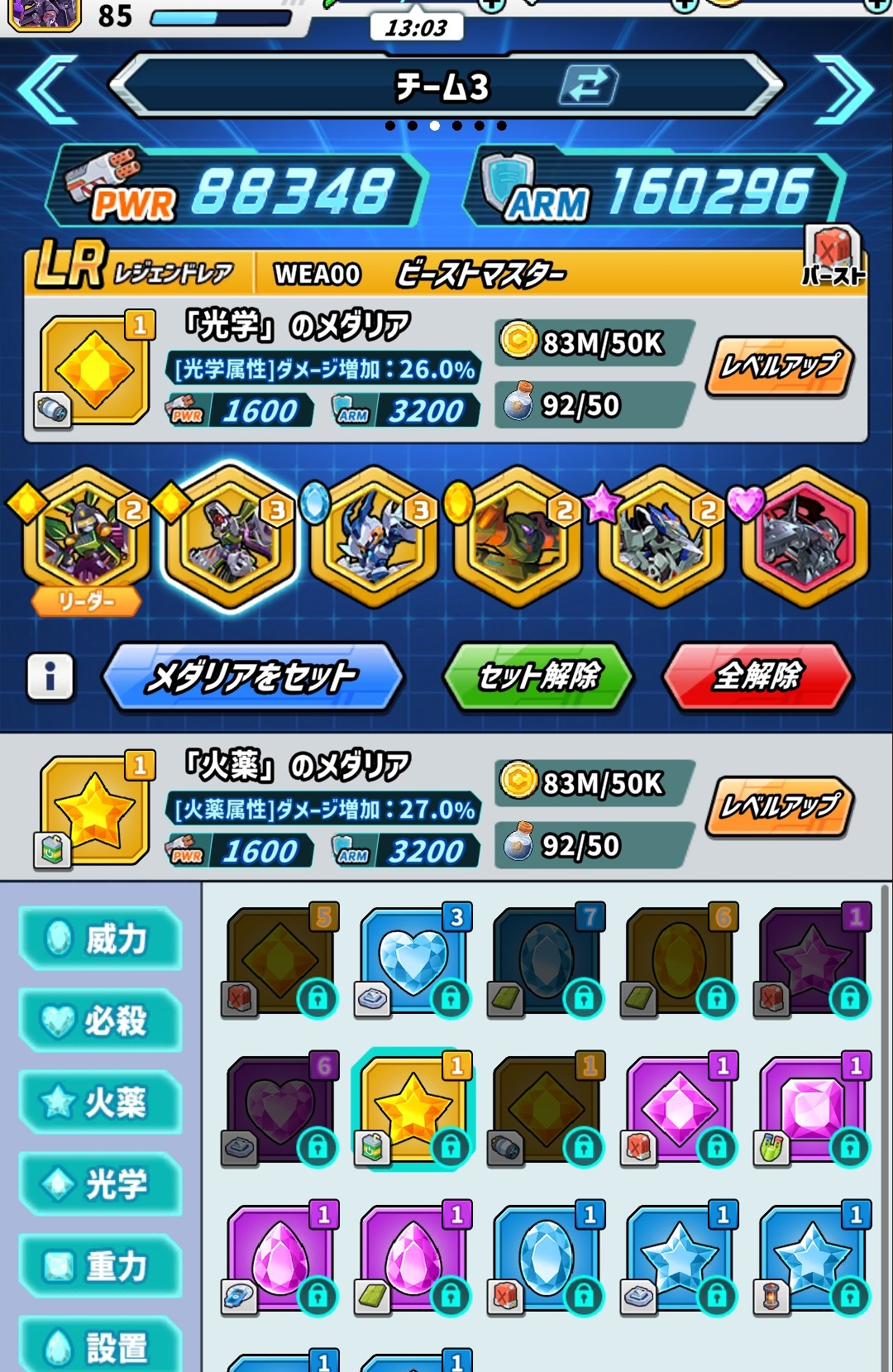Filter medallia by 火薬
Viewport: 893px width, 1372px height.
[101, 1102]
